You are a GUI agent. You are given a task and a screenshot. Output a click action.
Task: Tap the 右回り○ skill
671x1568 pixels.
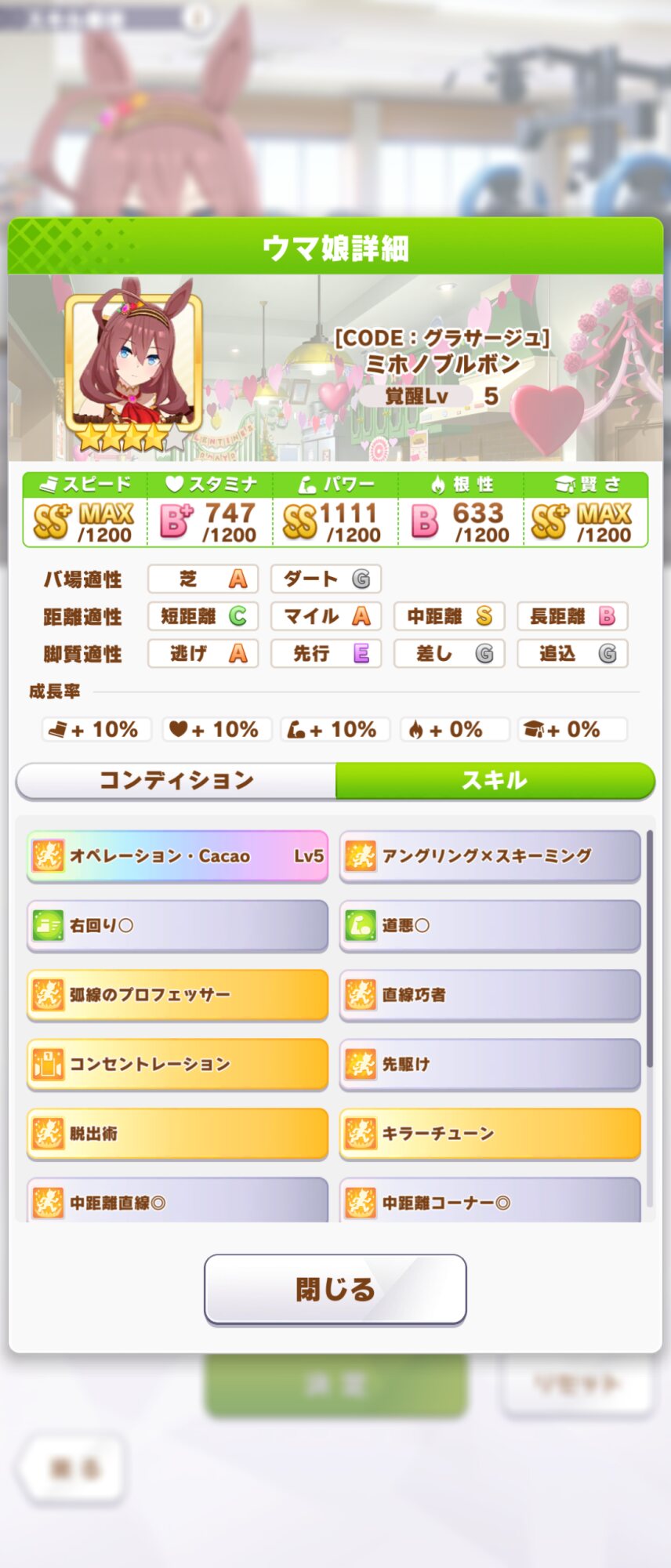177,925
